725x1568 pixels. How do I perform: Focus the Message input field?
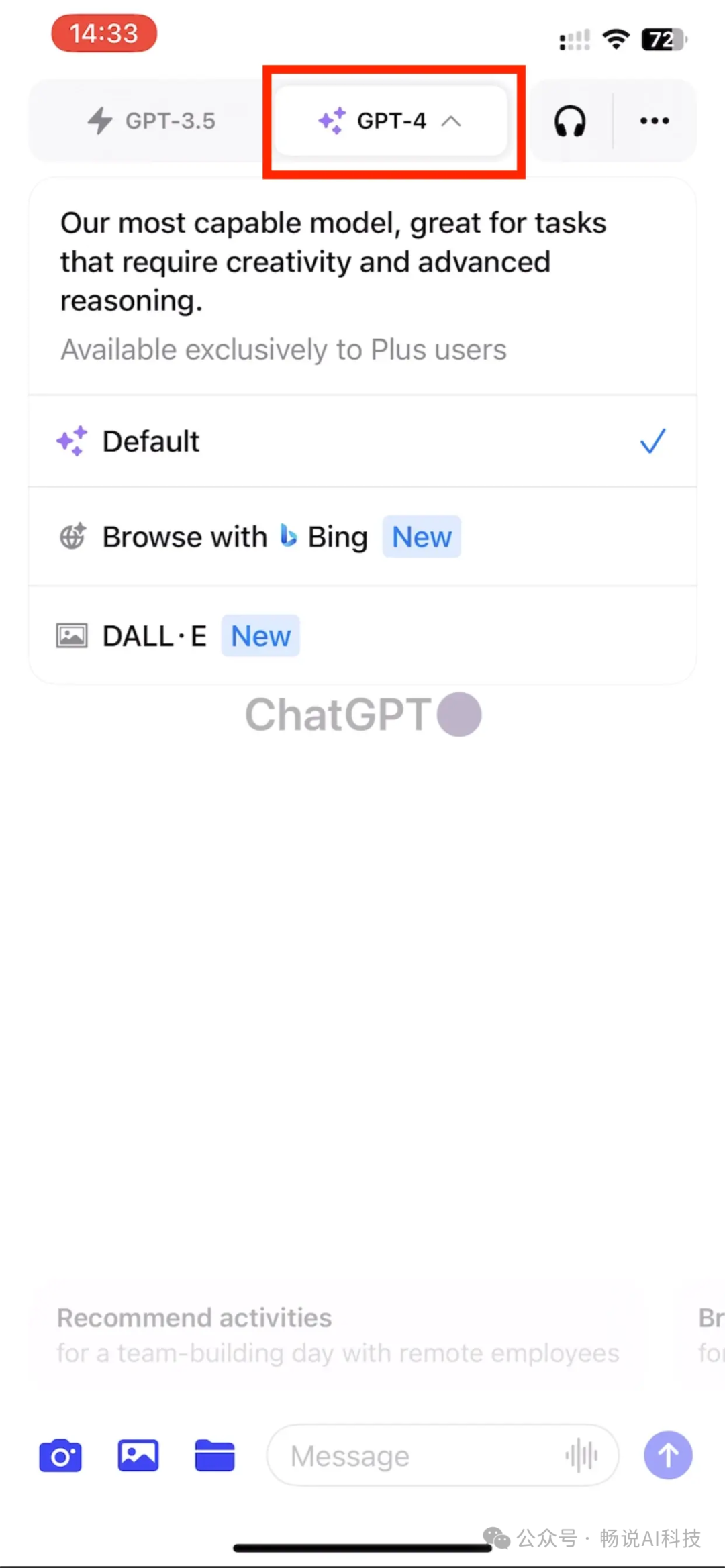416,1456
